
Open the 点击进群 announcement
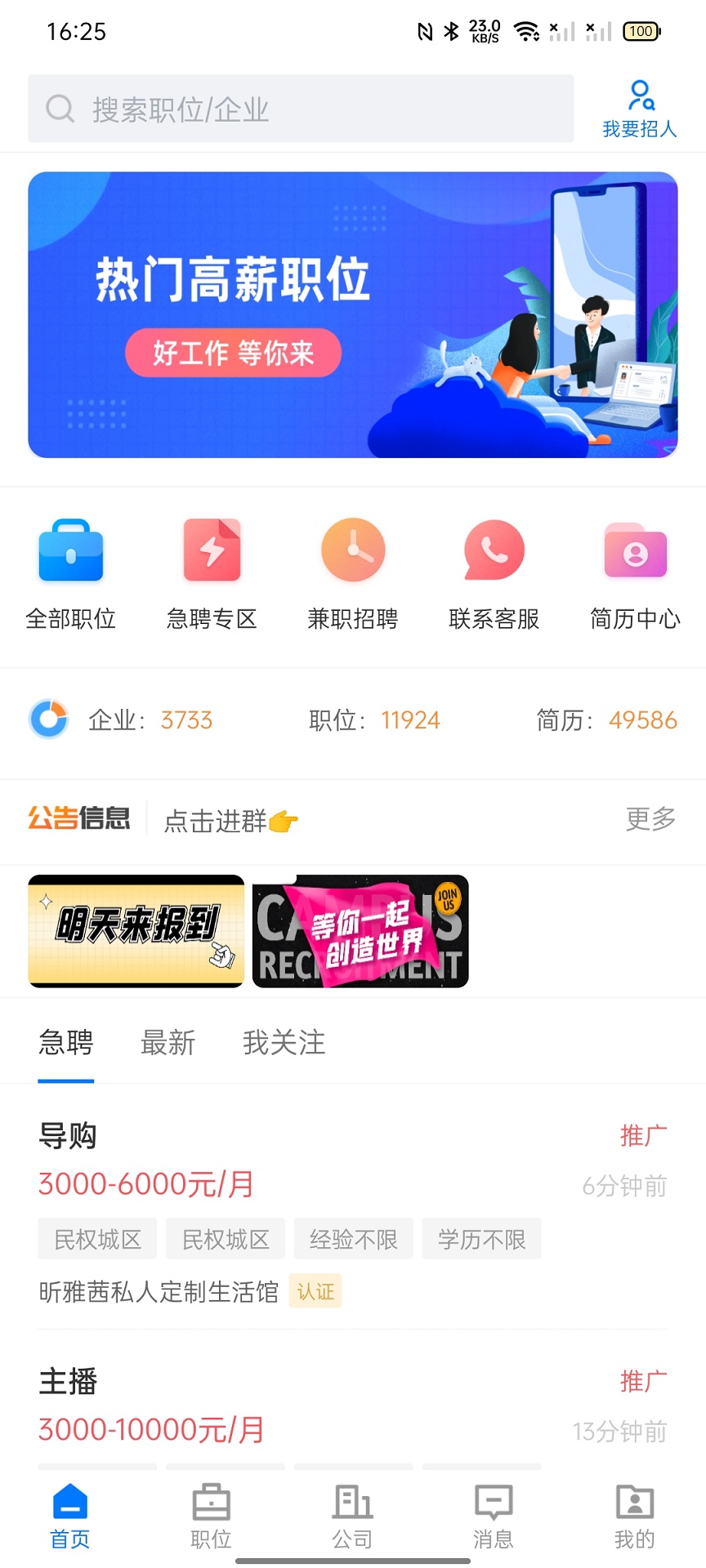tap(230, 820)
